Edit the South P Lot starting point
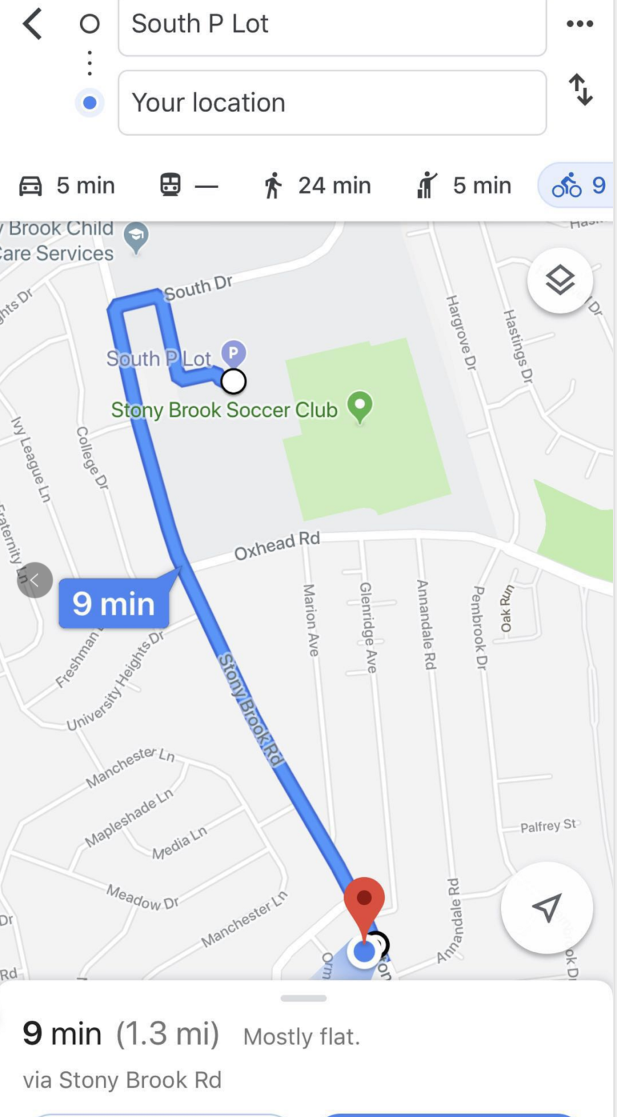 (x=332, y=24)
